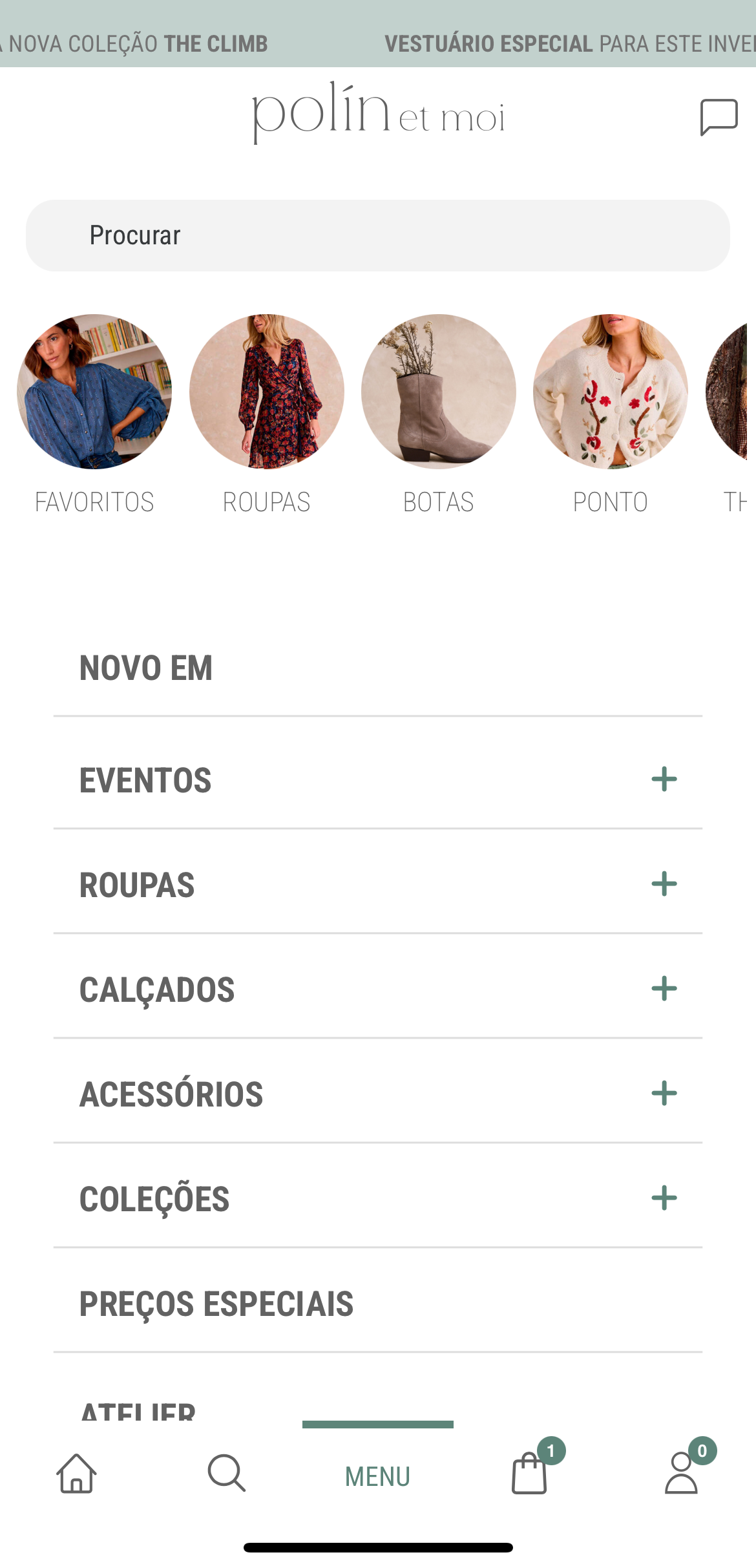Open Preços Especiais
Viewport: 756px width, 1568px height.
pos(378,1303)
